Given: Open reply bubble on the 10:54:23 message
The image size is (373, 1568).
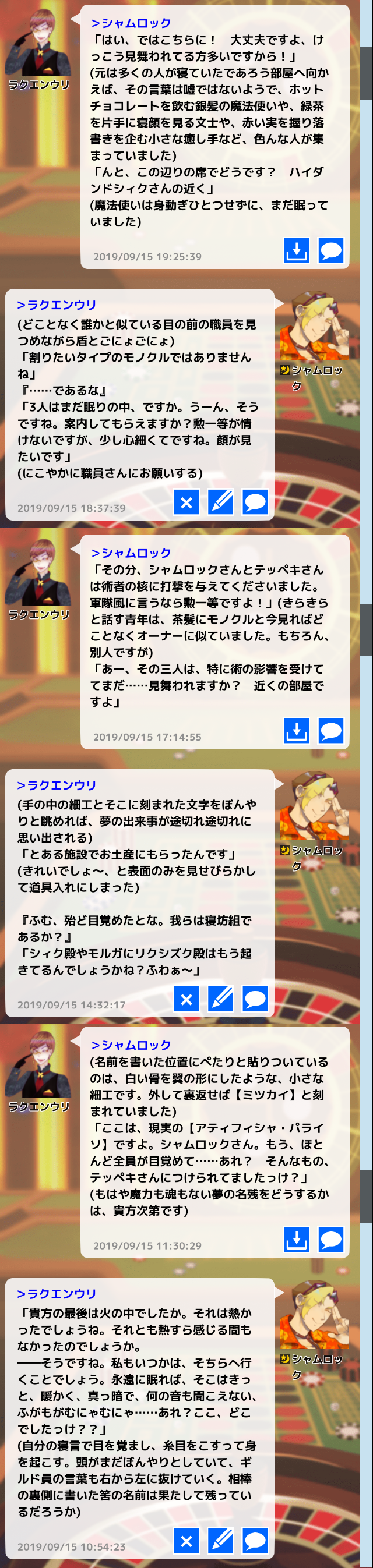Looking at the screenshot, I should (x=255, y=1541).
